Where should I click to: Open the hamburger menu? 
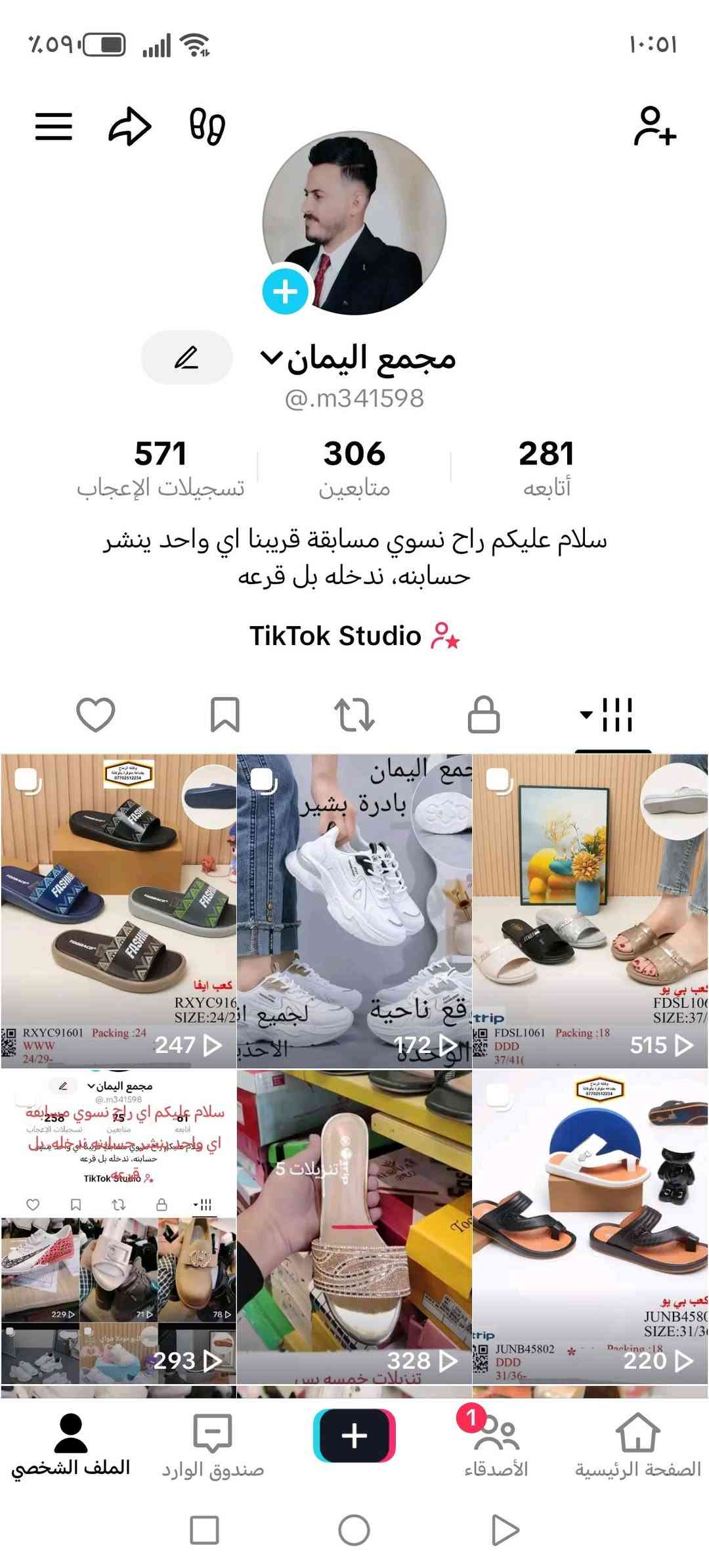pos(54,126)
